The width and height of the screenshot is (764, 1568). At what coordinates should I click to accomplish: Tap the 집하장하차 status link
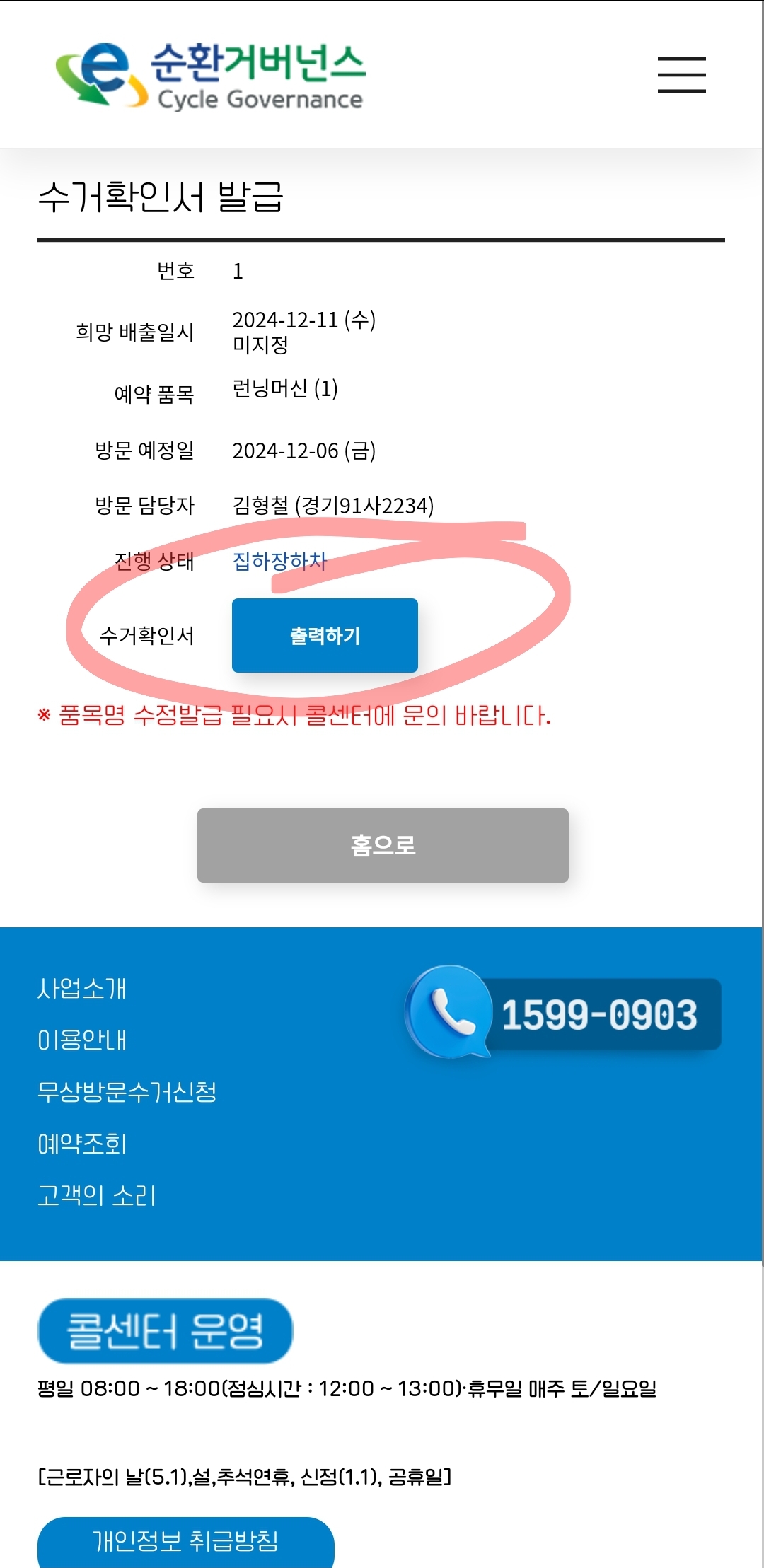(279, 561)
